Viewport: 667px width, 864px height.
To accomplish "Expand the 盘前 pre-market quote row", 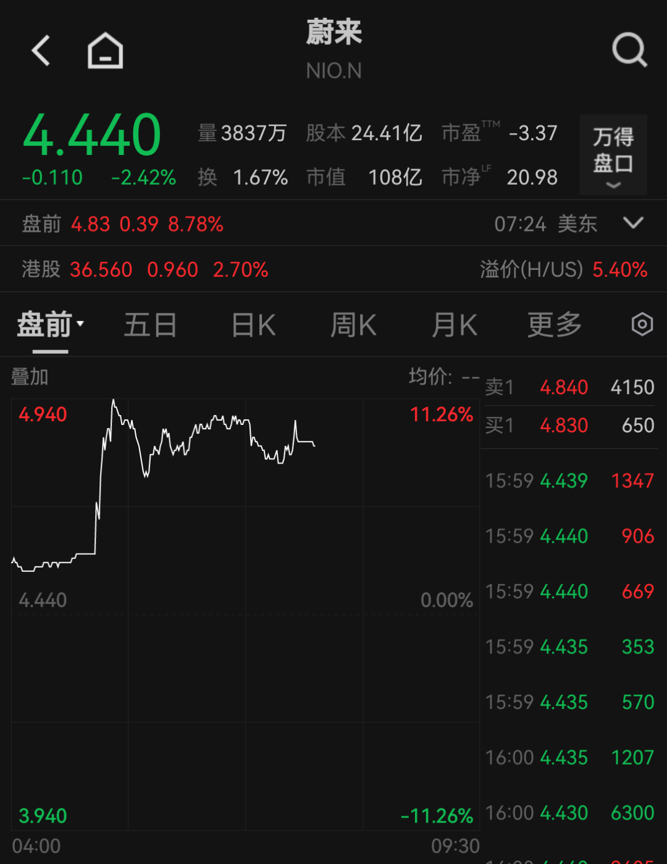I will 633,223.
